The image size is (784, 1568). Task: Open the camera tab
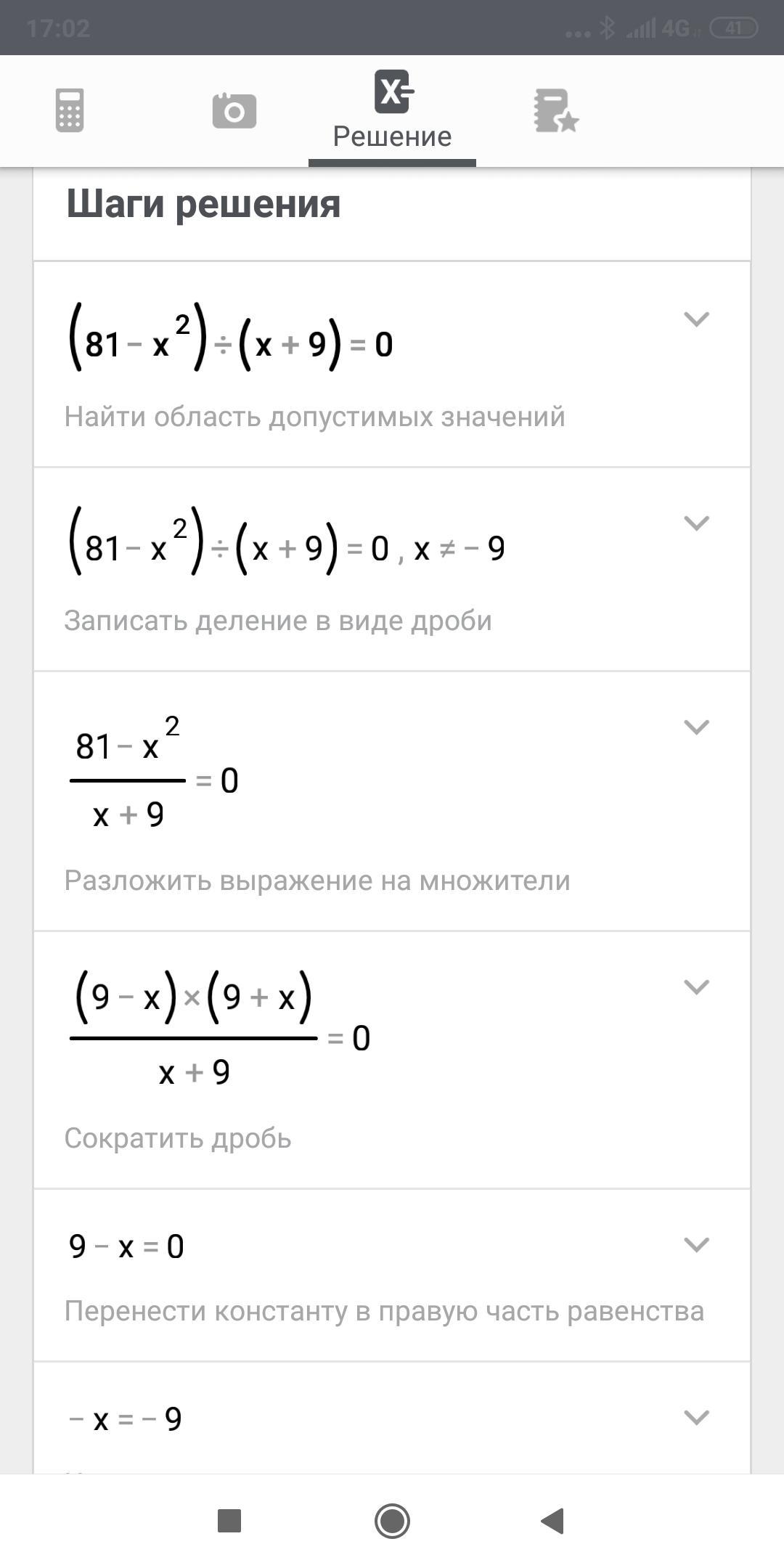(x=234, y=111)
